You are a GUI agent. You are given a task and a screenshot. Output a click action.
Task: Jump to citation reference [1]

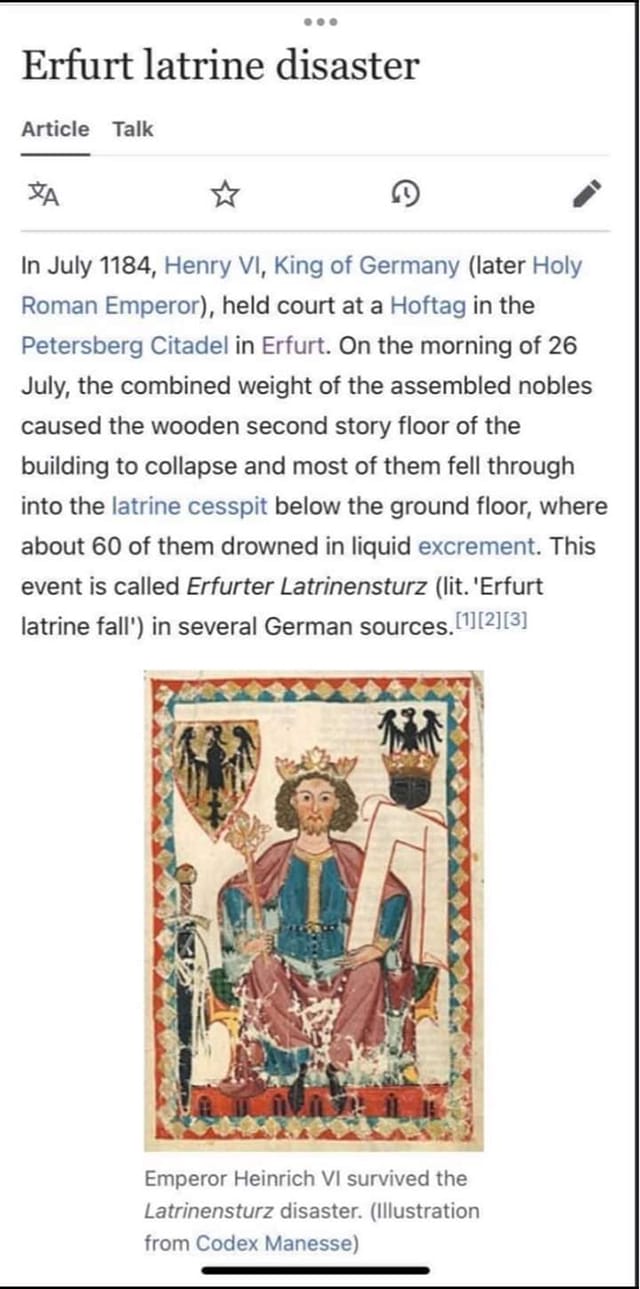click(464, 621)
